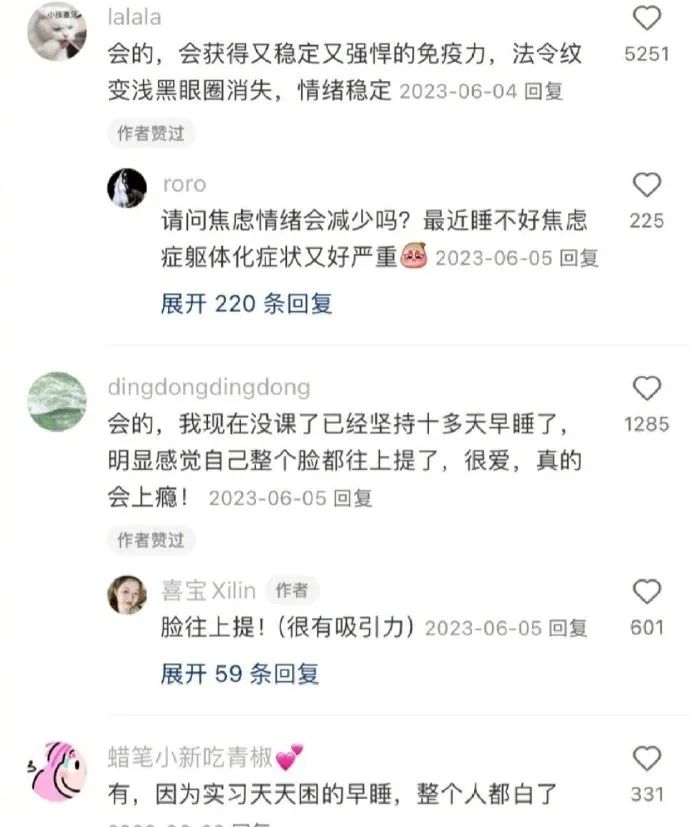Reply to dingdongdingdong's comment
The width and height of the screenshot is (690, 827).
tap(353, 497)
